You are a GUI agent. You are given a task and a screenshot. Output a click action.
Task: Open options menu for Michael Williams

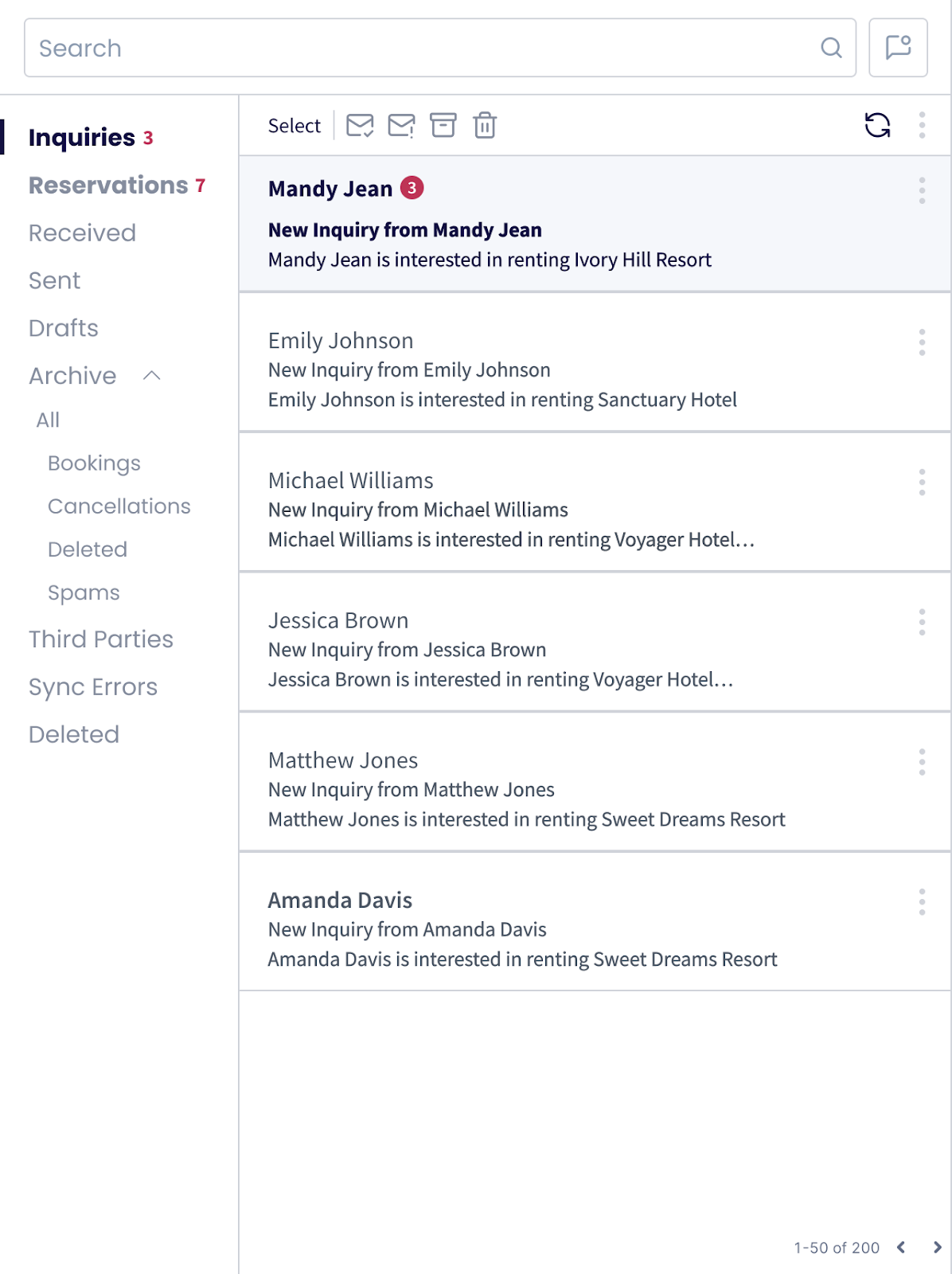[922, 482]
